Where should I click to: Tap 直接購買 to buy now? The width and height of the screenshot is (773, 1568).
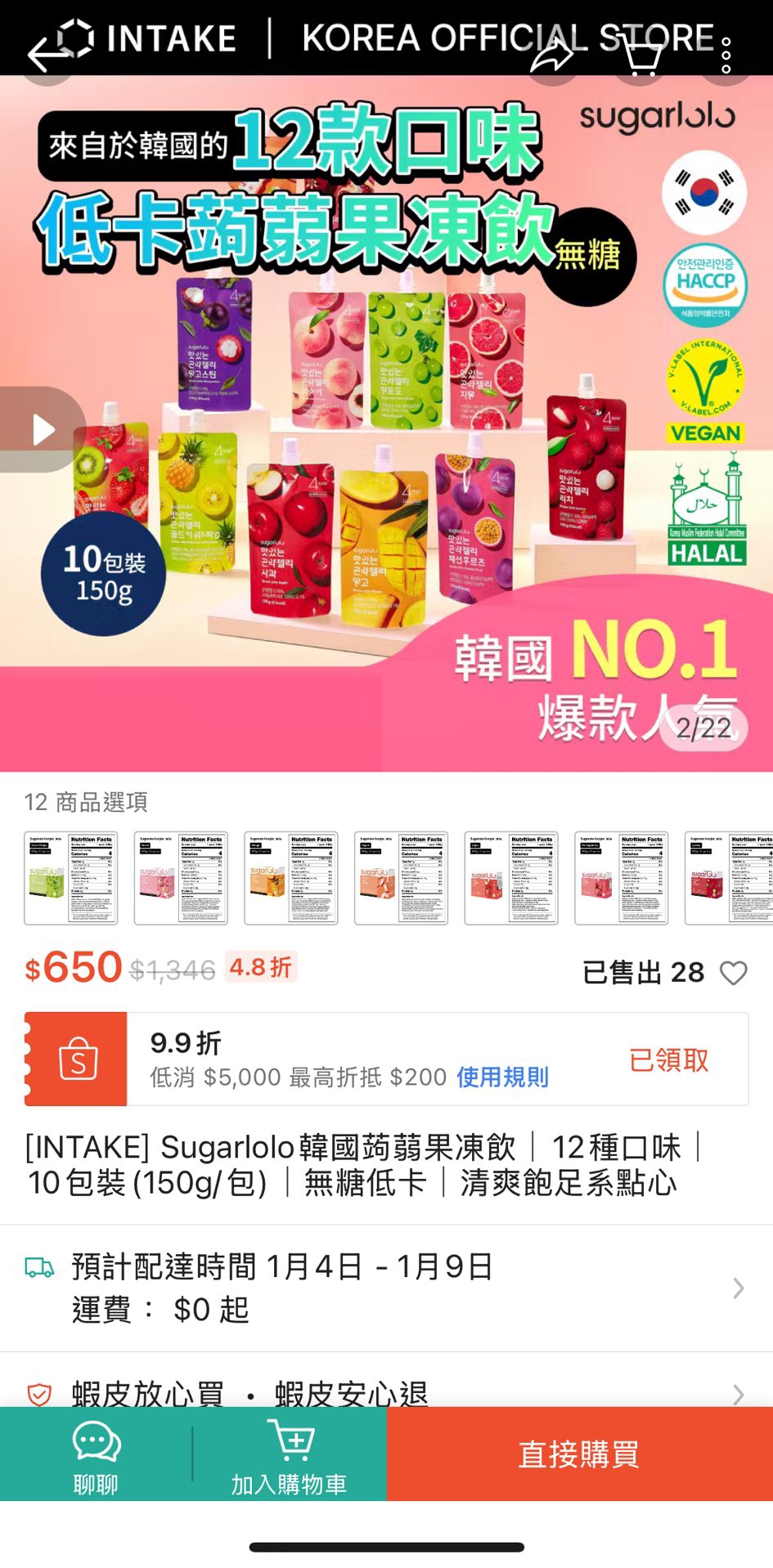coord(579,1454)
